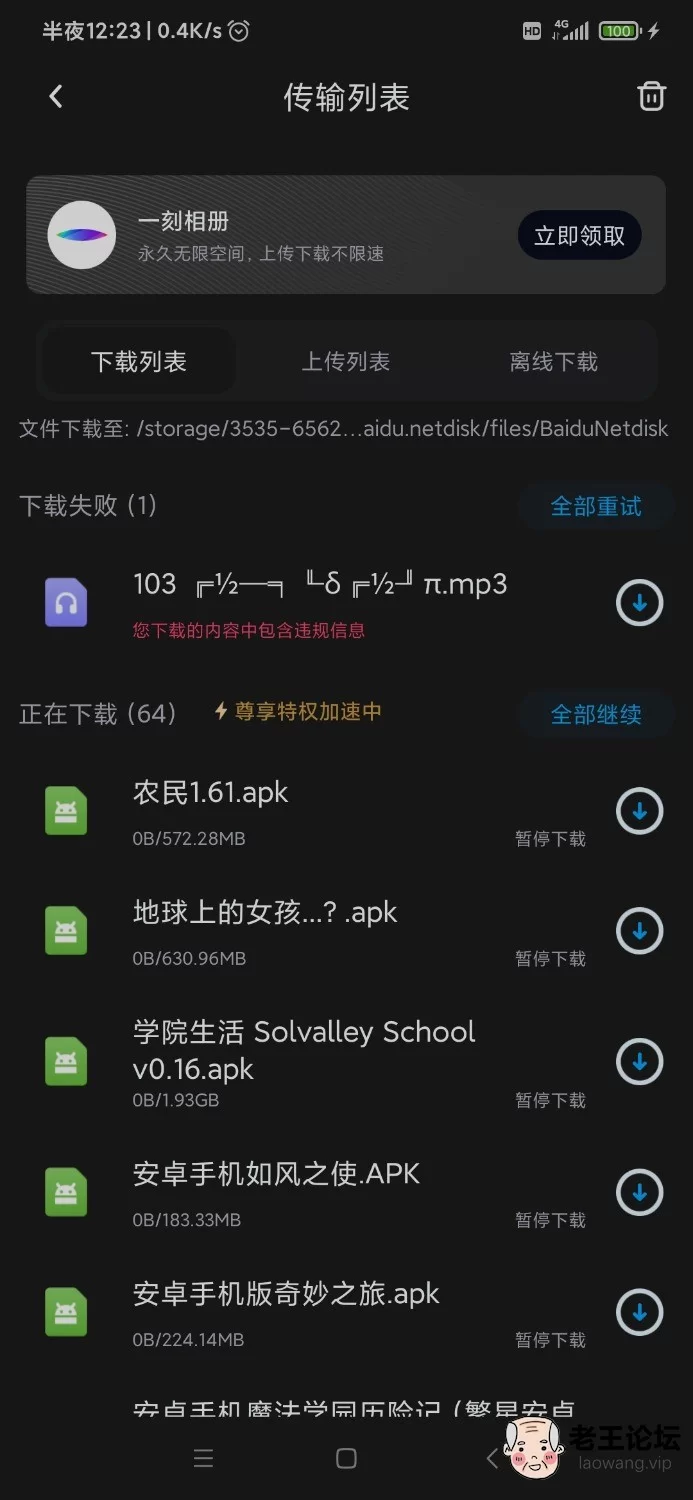Go back from the transfer list

(x=56, y=97)
